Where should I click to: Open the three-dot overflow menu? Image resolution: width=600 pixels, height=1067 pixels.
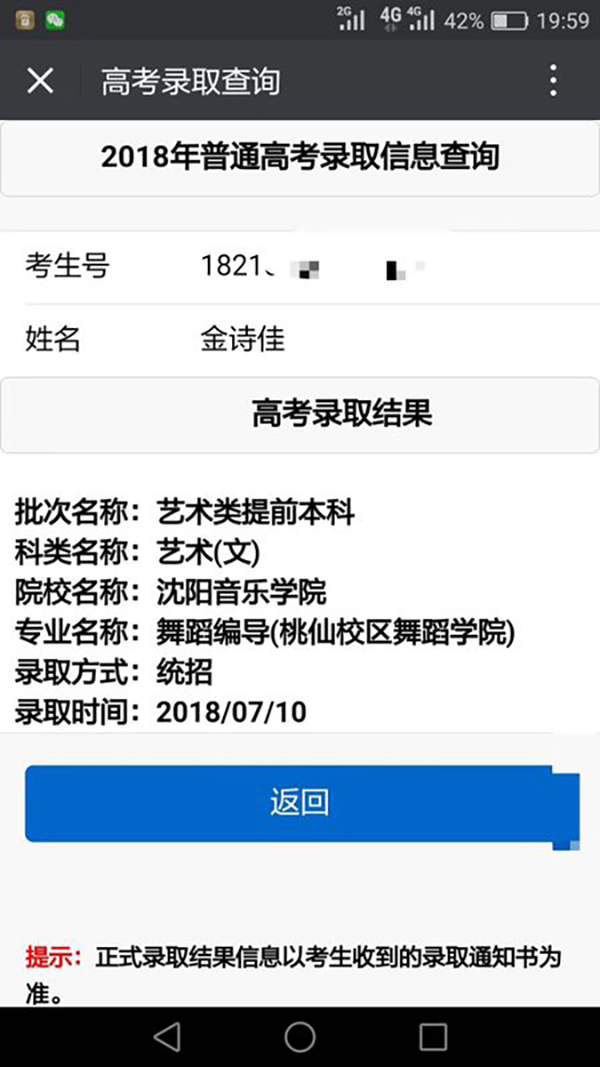(553, 81)
